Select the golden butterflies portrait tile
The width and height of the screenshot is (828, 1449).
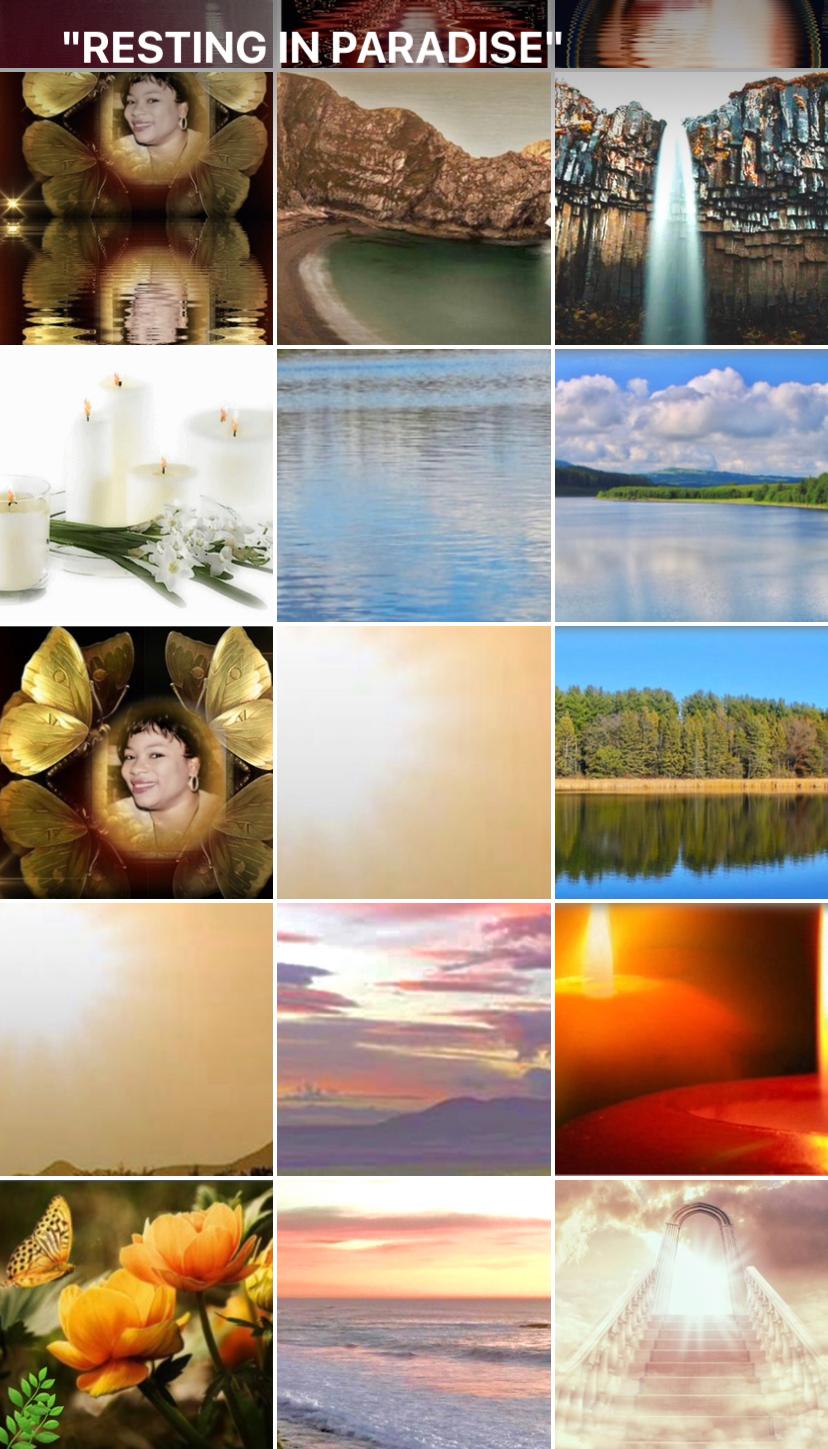pos(136,762)
